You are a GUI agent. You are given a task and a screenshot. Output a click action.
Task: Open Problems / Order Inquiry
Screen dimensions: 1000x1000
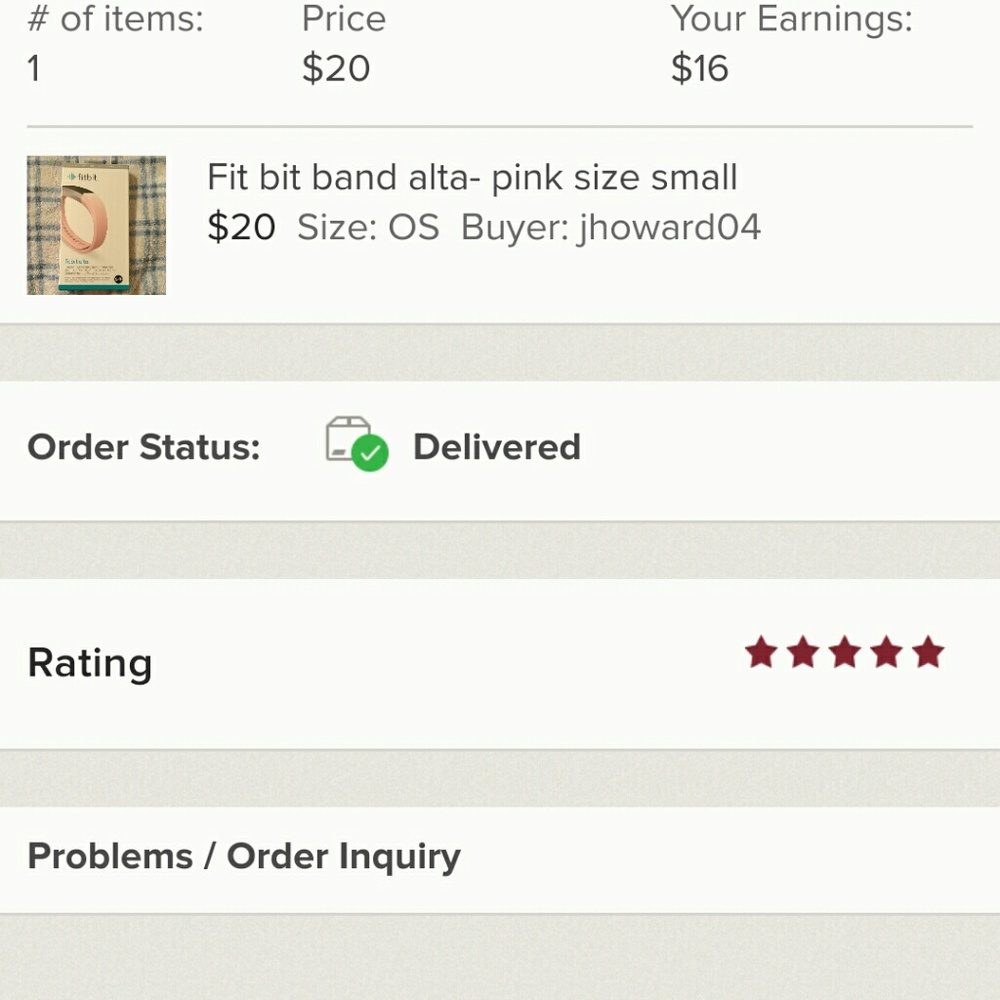(x=244, y=857)
